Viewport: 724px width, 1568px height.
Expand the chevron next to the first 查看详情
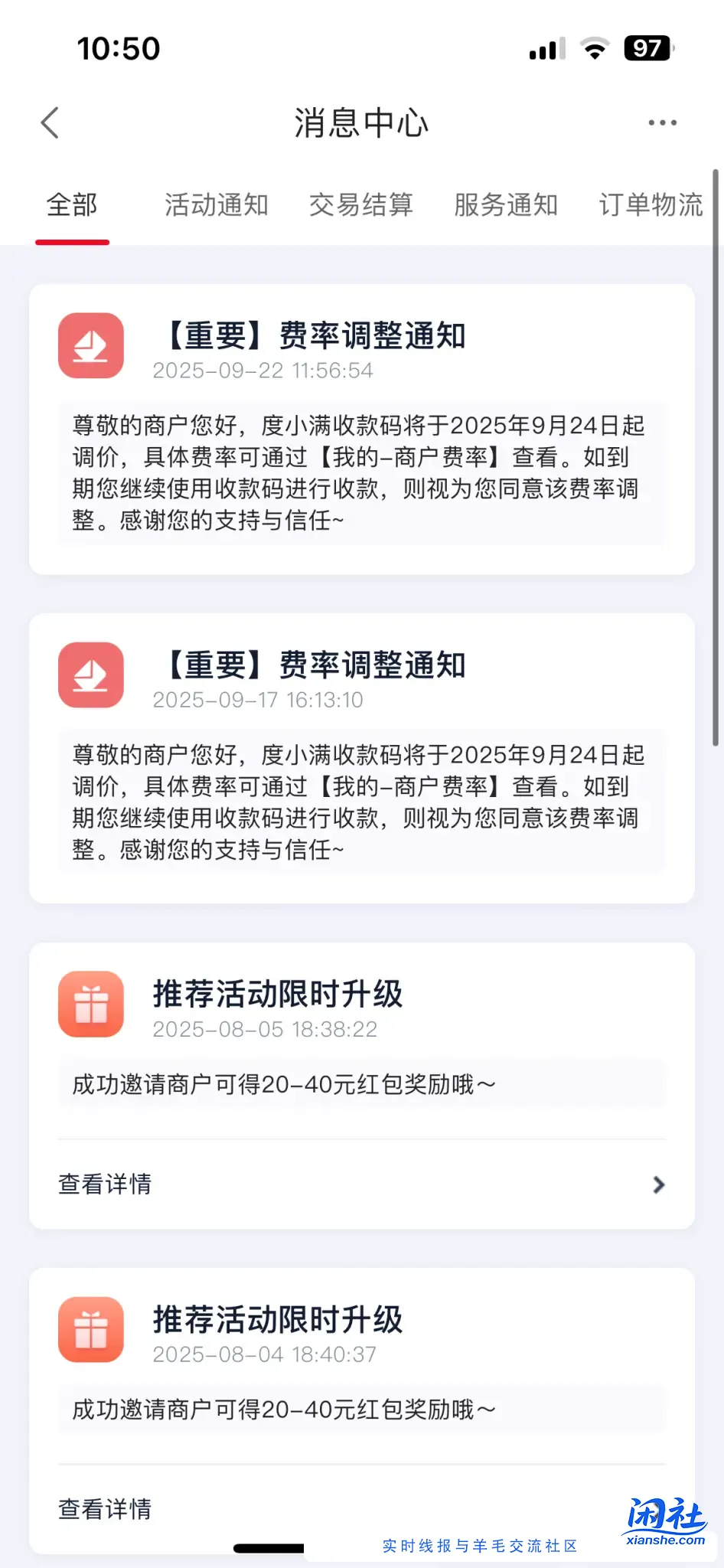pos(658,1184)
